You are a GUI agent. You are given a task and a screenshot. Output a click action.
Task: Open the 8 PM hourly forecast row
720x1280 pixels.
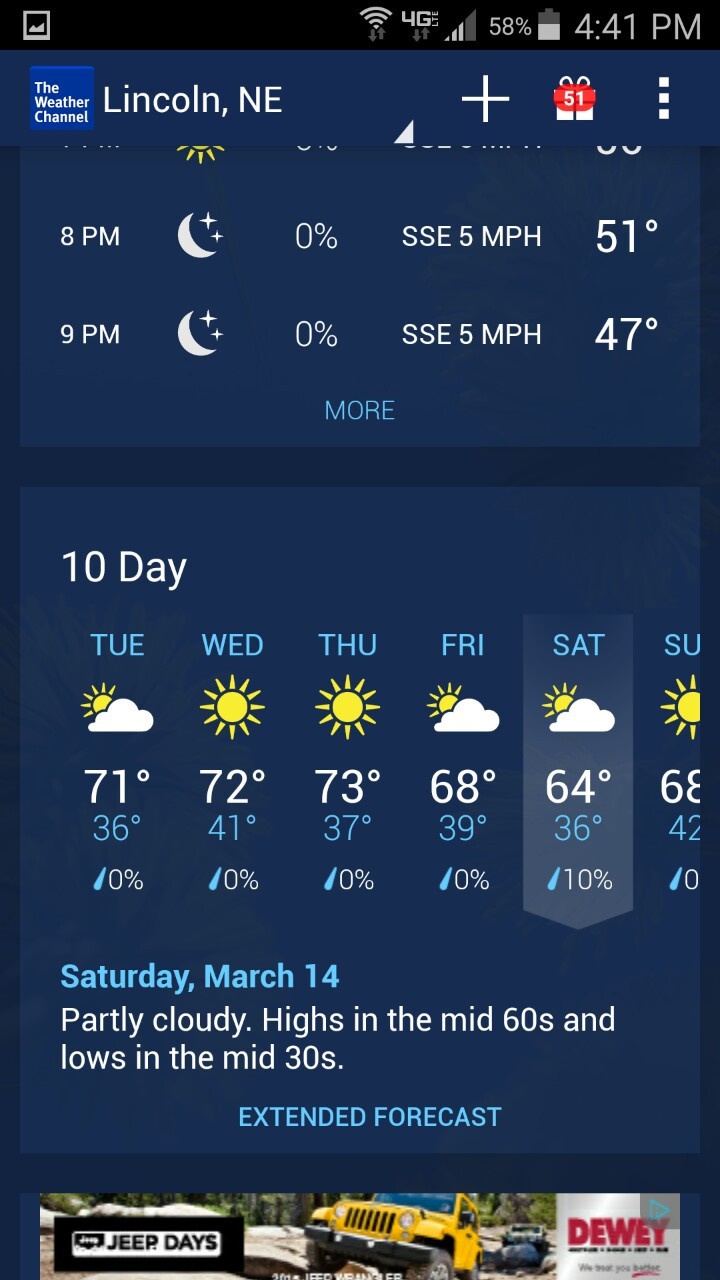click(x=360, y=236)
